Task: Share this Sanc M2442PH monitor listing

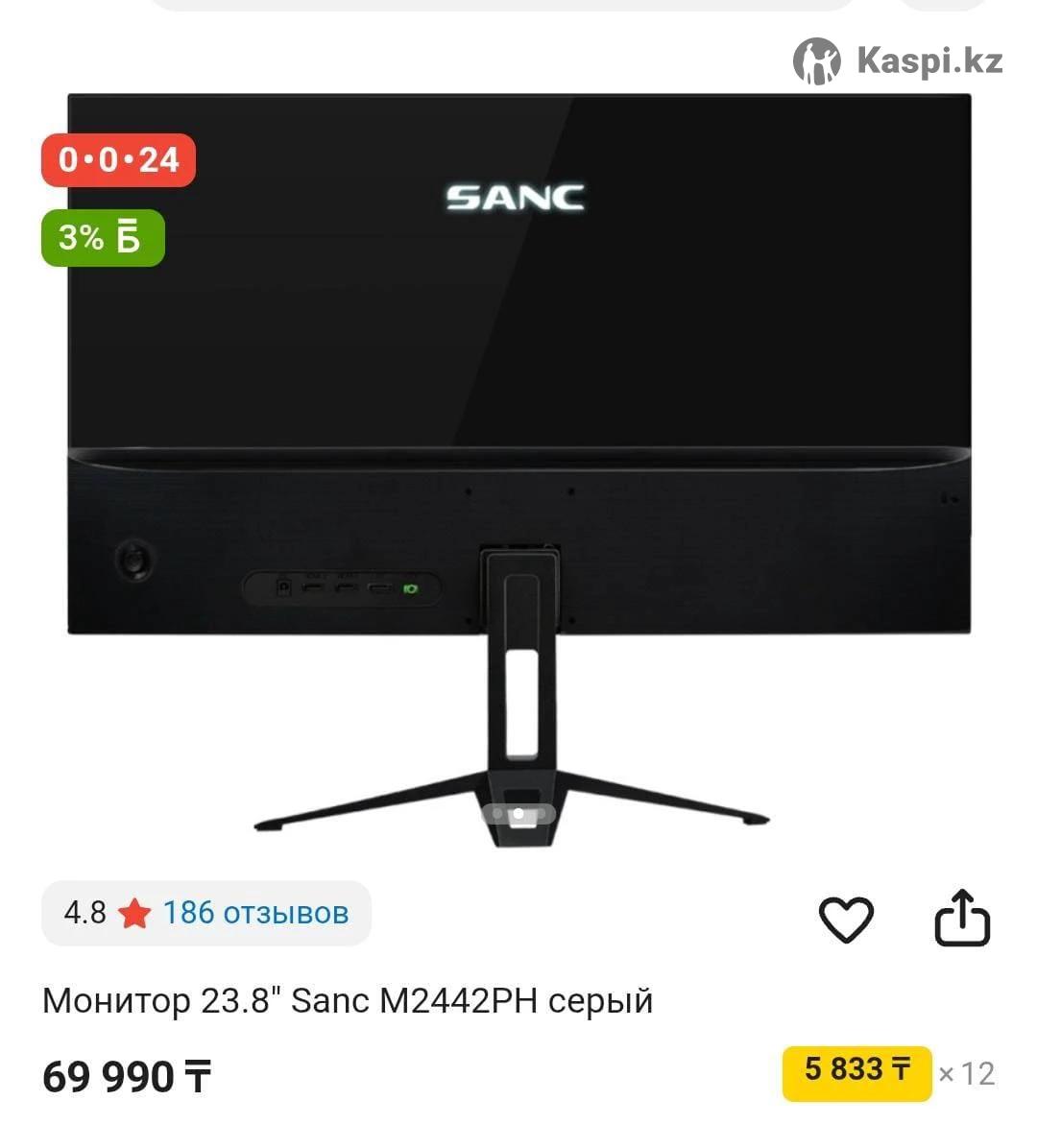Action: click(962, 919)
